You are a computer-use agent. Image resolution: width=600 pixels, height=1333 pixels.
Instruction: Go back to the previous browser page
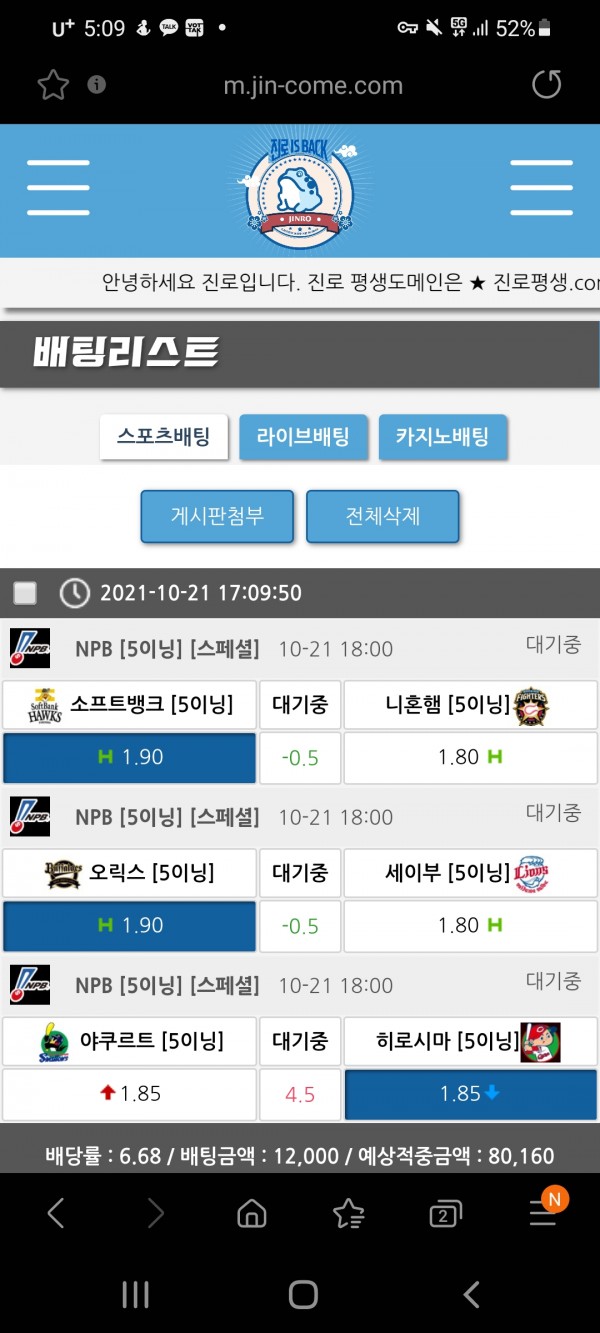(x=56, y=1214)
